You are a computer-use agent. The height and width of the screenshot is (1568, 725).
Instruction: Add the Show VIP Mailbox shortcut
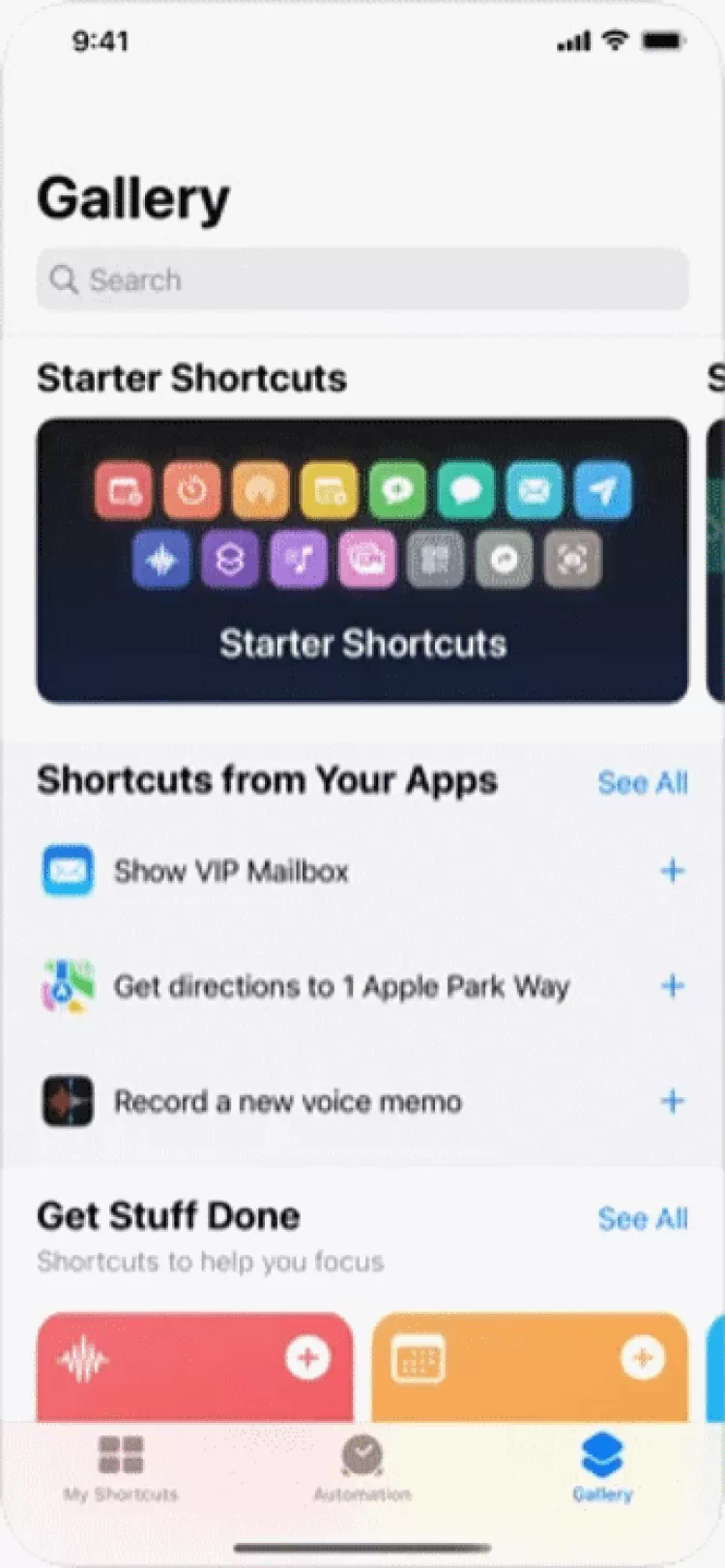point(672,871)
